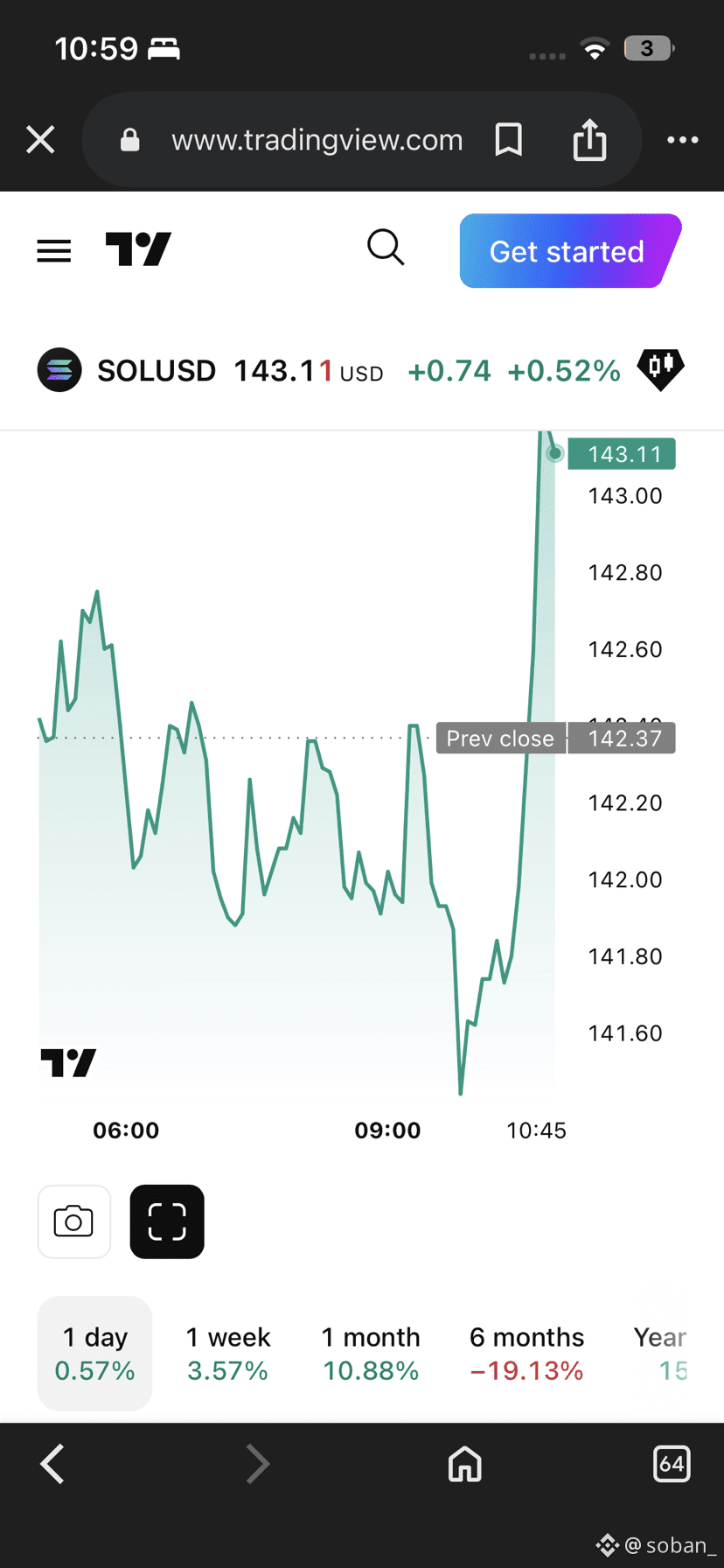Open the hamburger navigation menu
Viewport: 724px width, 1568px height.
pos(54,252)
